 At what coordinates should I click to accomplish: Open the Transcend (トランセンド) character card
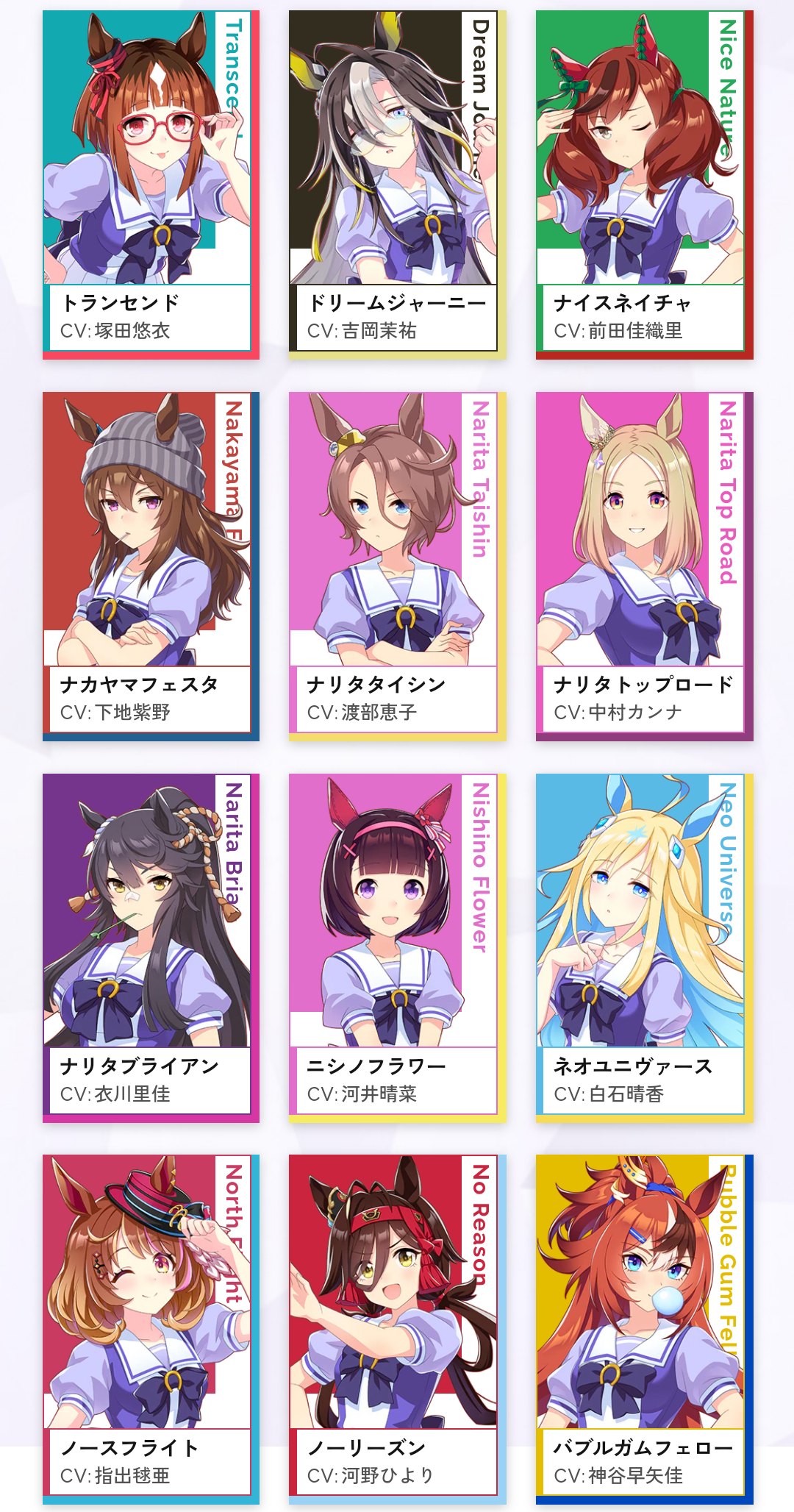[x=150, y=184]
